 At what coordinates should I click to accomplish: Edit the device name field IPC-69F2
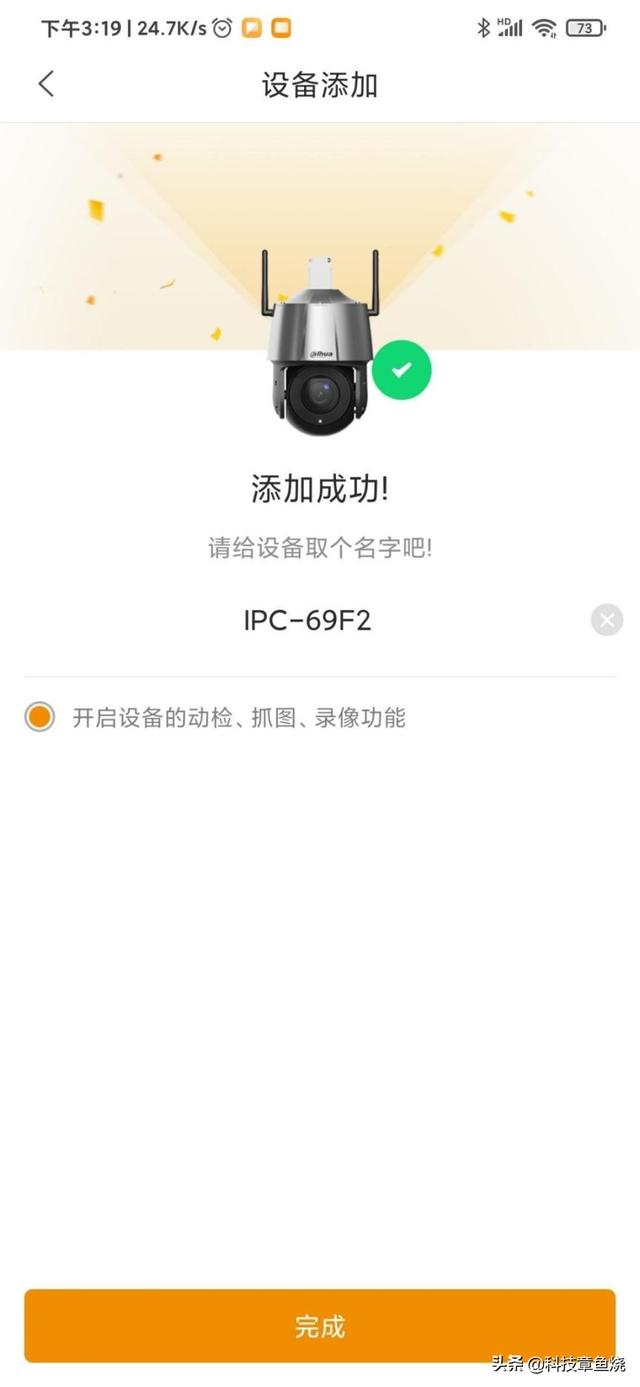point(308,621)
